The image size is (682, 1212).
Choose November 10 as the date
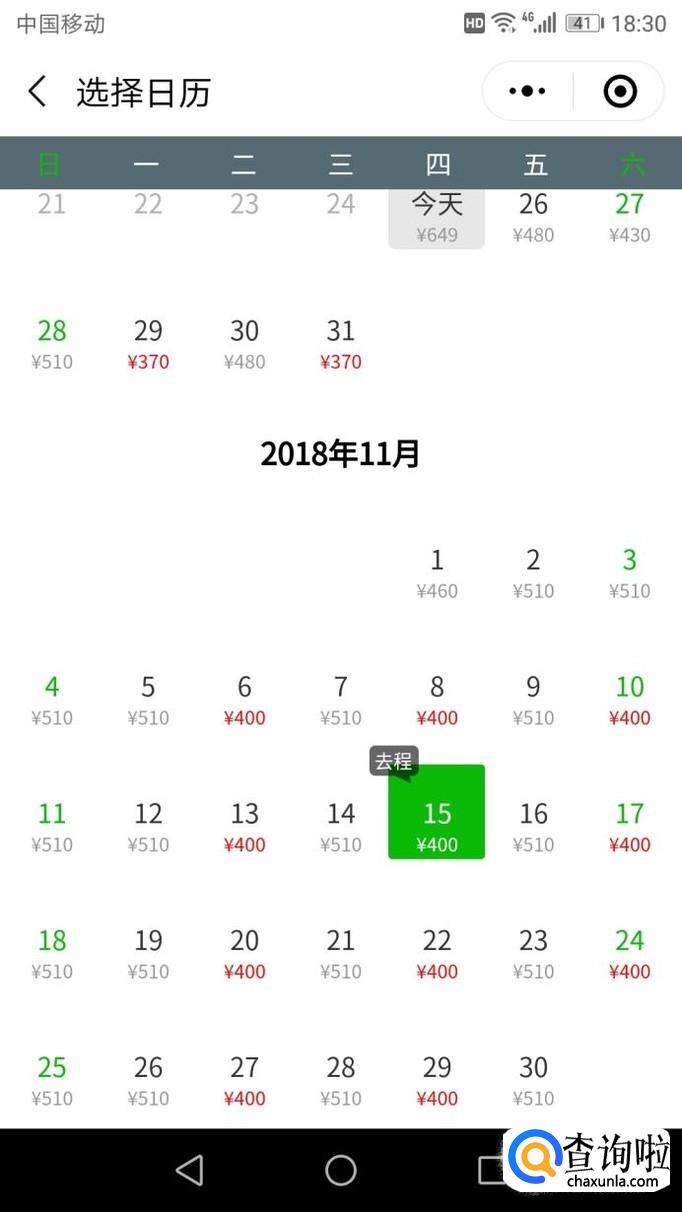pyautogui.click(x=629, y=700)
